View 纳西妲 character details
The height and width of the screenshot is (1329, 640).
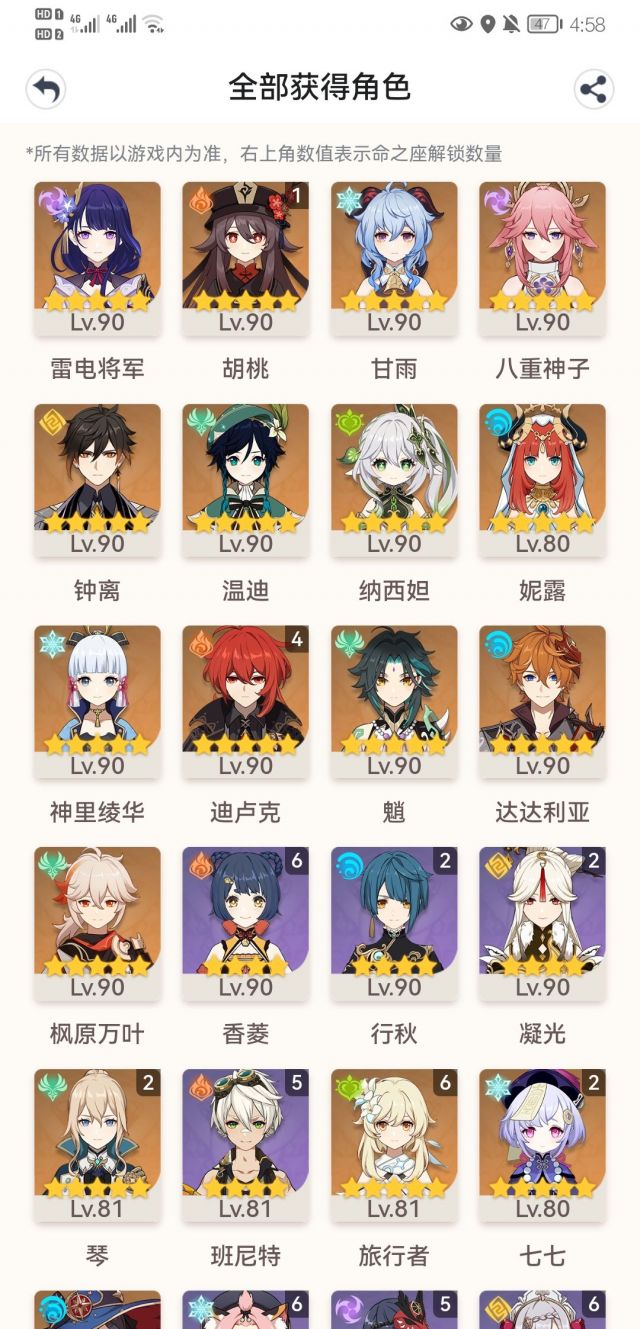pyautogui.click(x=394, y=479)
